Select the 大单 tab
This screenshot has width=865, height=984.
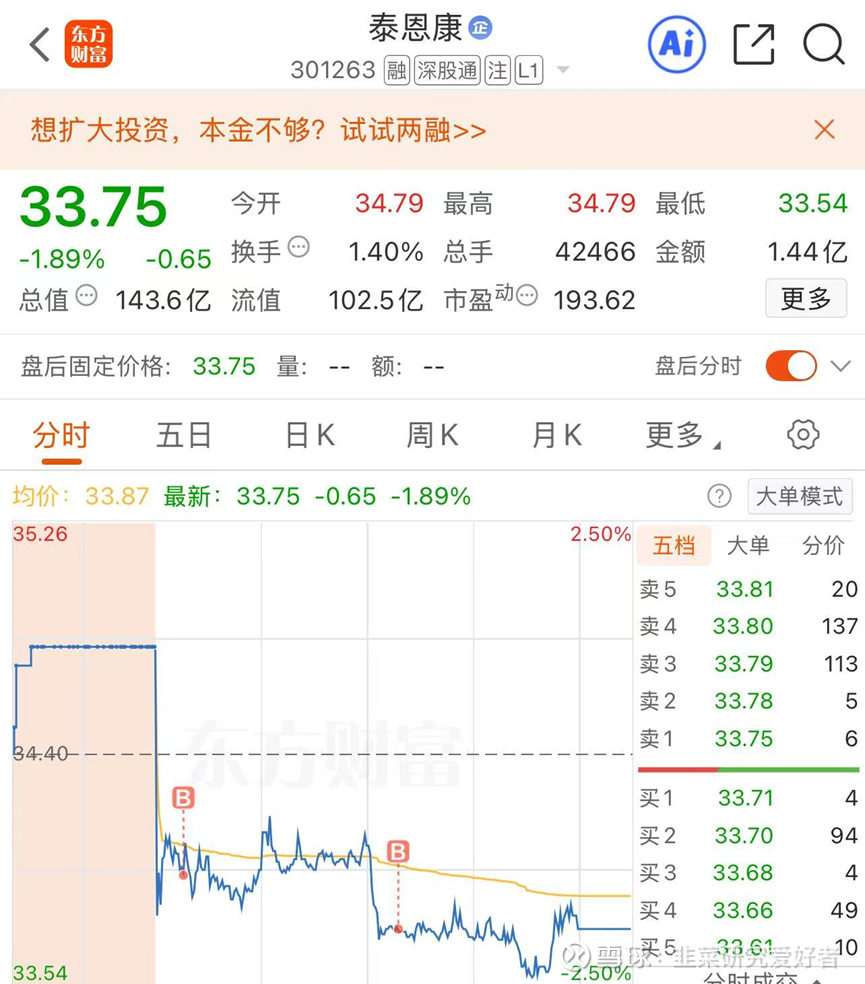click(748, 546)
